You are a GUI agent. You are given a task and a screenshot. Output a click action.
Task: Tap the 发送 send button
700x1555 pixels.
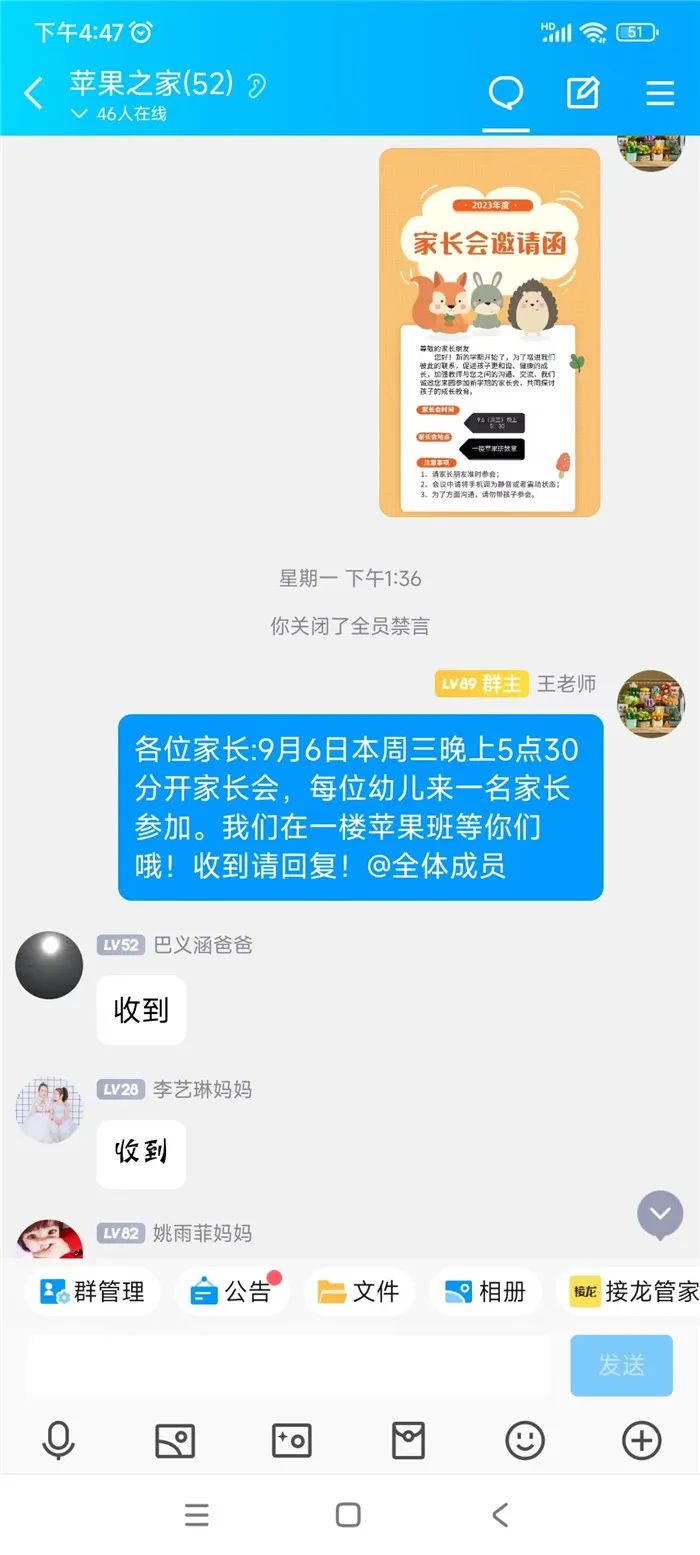[x=621, y=1365]
